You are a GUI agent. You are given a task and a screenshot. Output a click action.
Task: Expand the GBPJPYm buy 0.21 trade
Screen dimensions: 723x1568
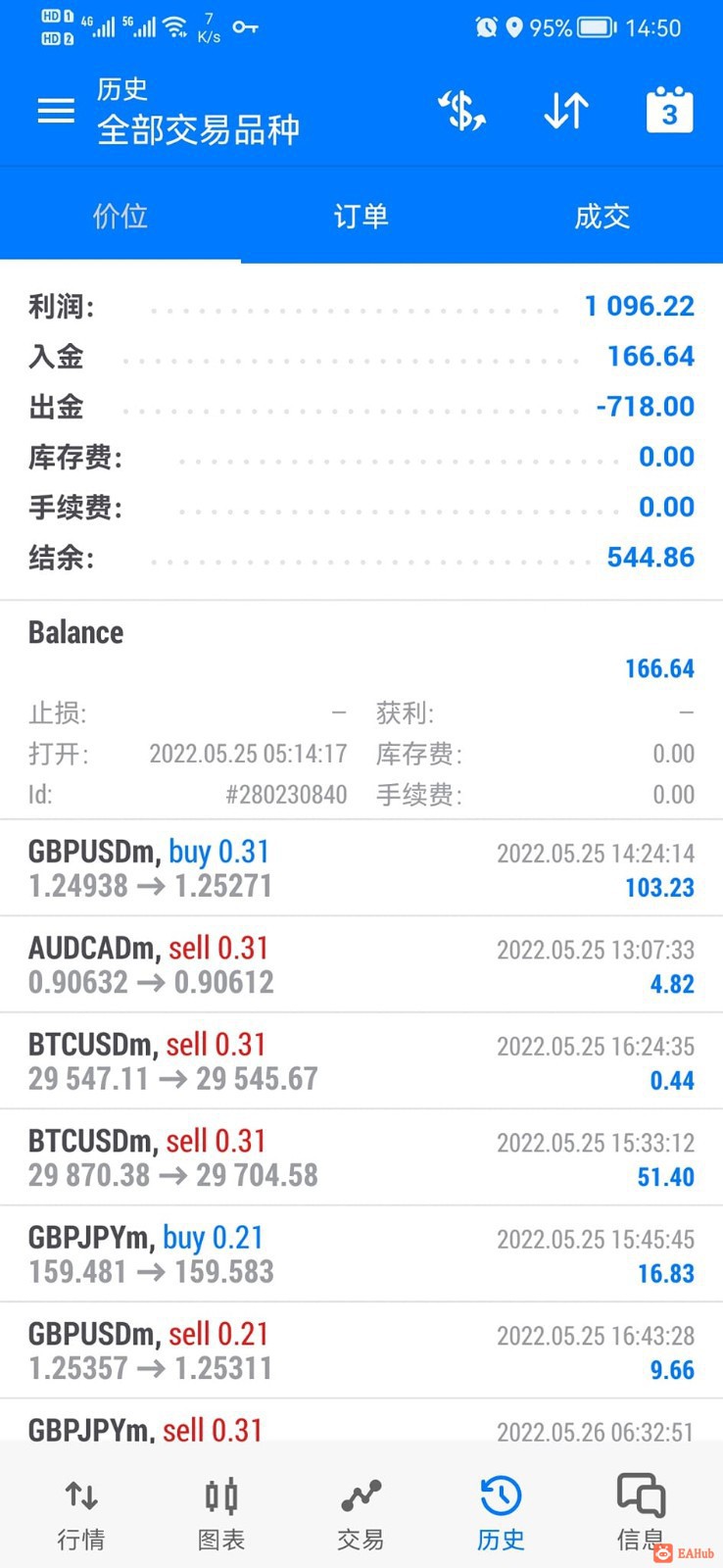pos(361,1254)
